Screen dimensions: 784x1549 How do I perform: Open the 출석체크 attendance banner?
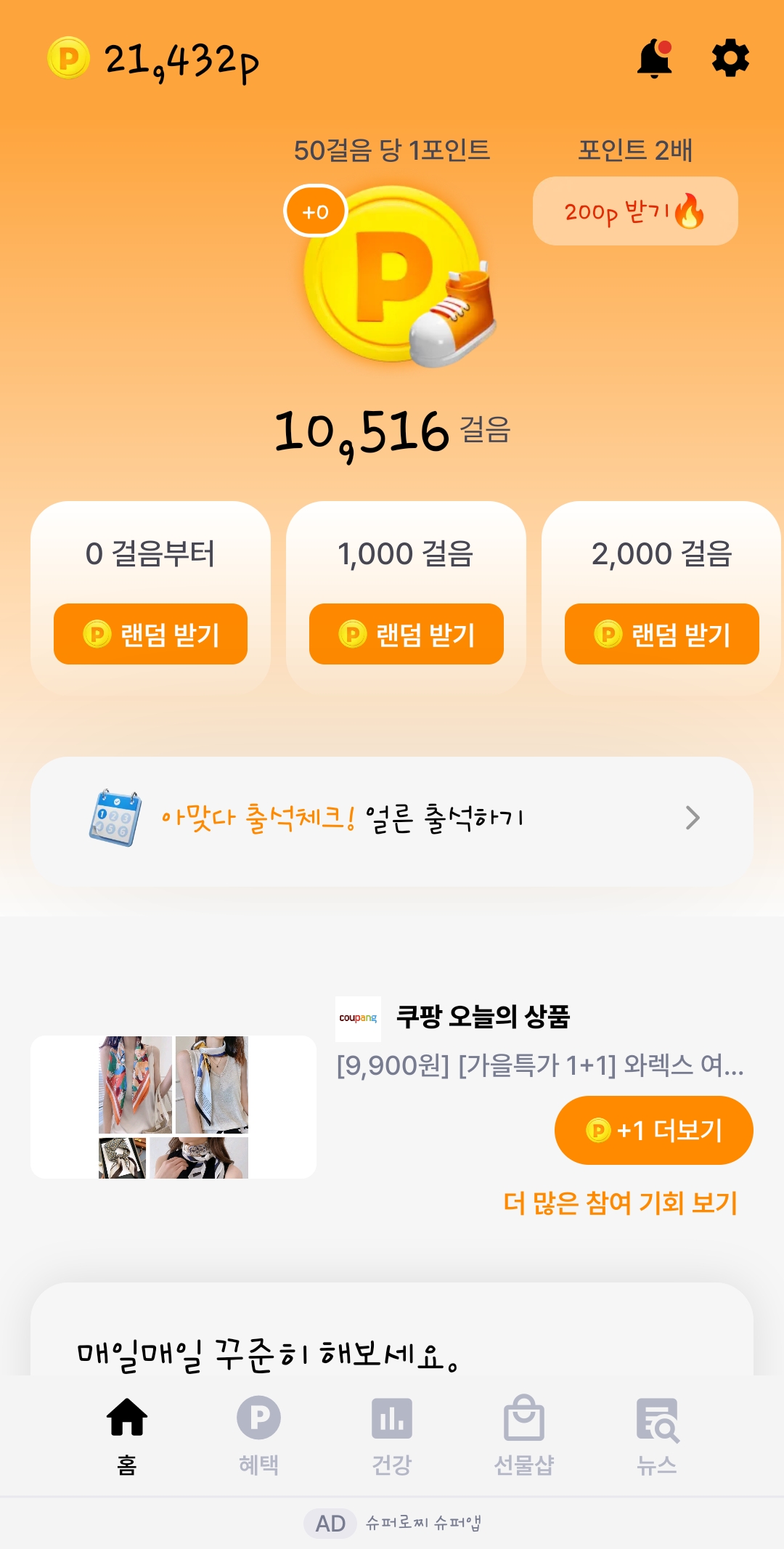point(392,818)
